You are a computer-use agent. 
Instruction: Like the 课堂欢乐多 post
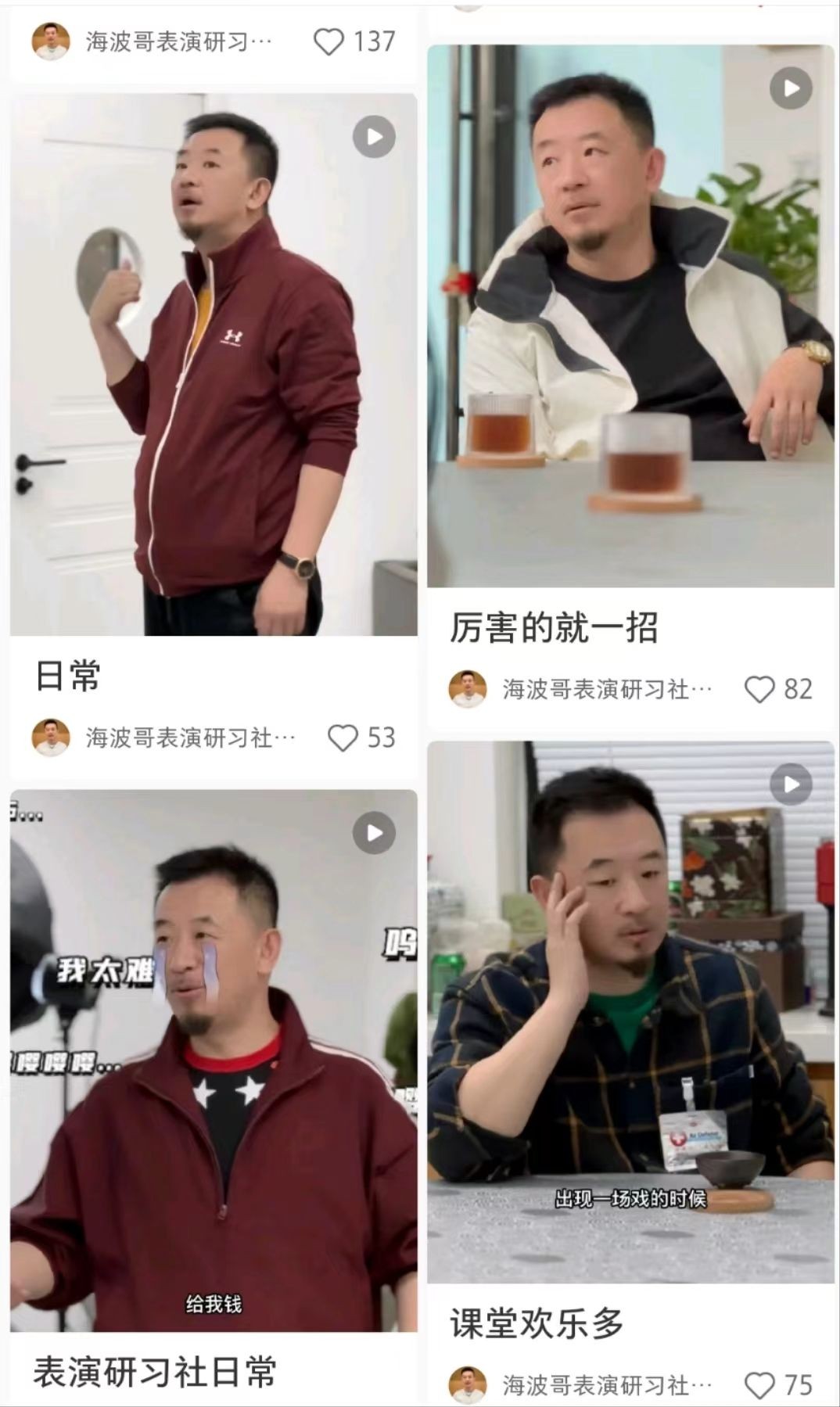point(759,1385)
